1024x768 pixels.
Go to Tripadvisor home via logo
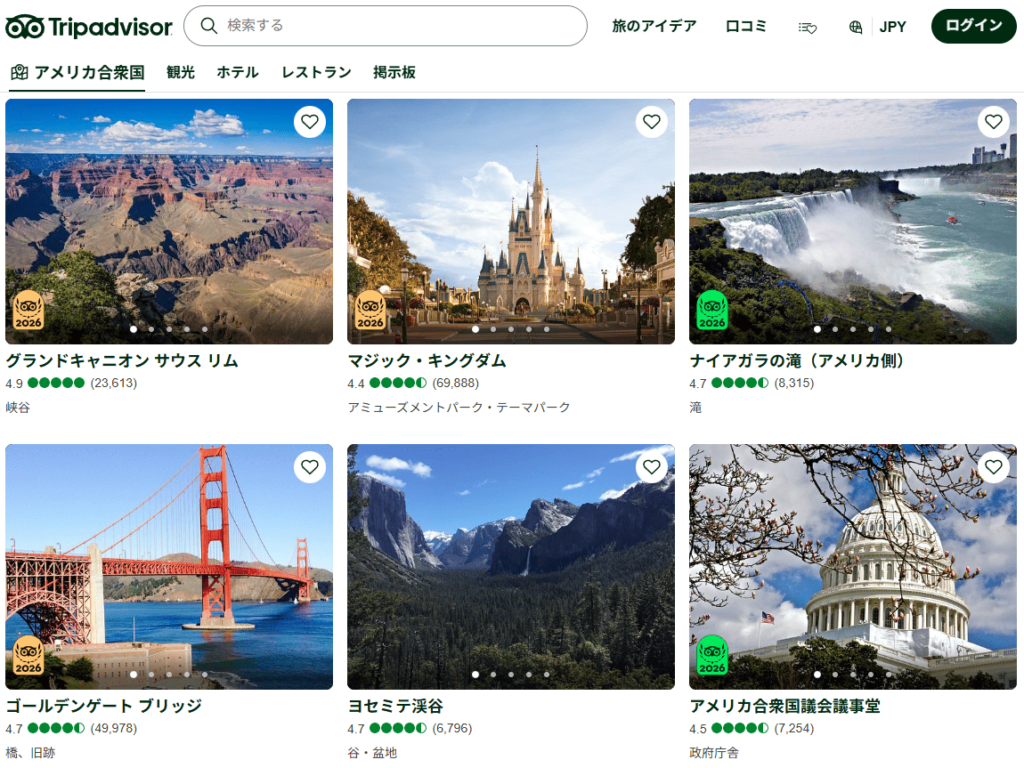(89, 27)
